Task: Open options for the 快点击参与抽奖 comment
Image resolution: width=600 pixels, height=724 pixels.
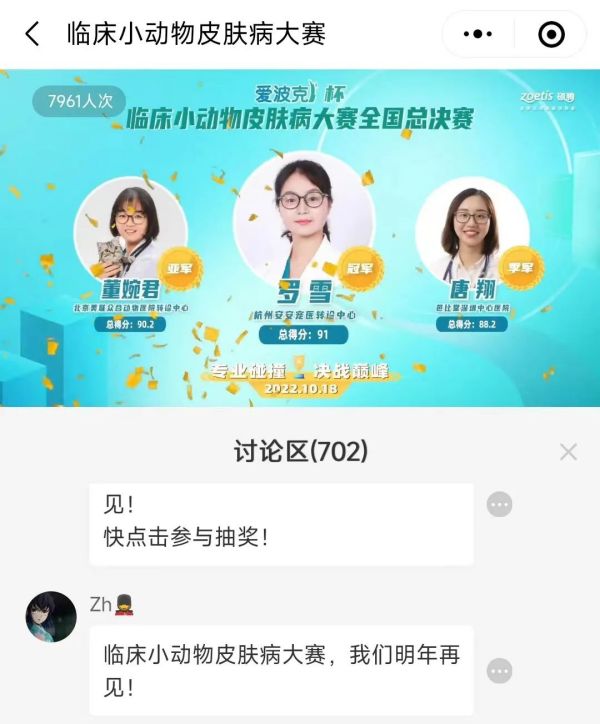Action: tap(500, 505)
